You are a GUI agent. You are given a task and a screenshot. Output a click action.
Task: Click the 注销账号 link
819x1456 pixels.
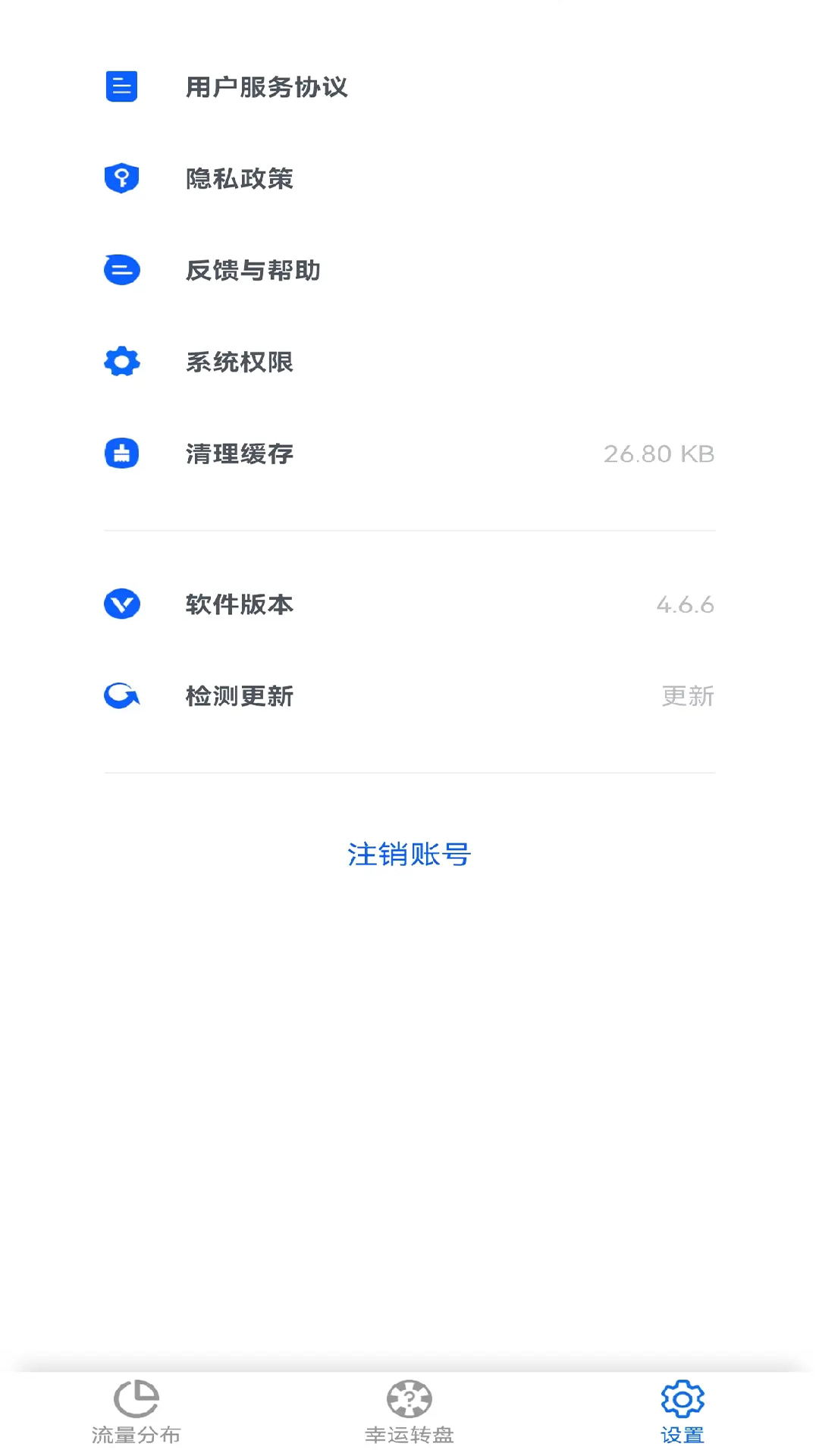pos(408,854)
